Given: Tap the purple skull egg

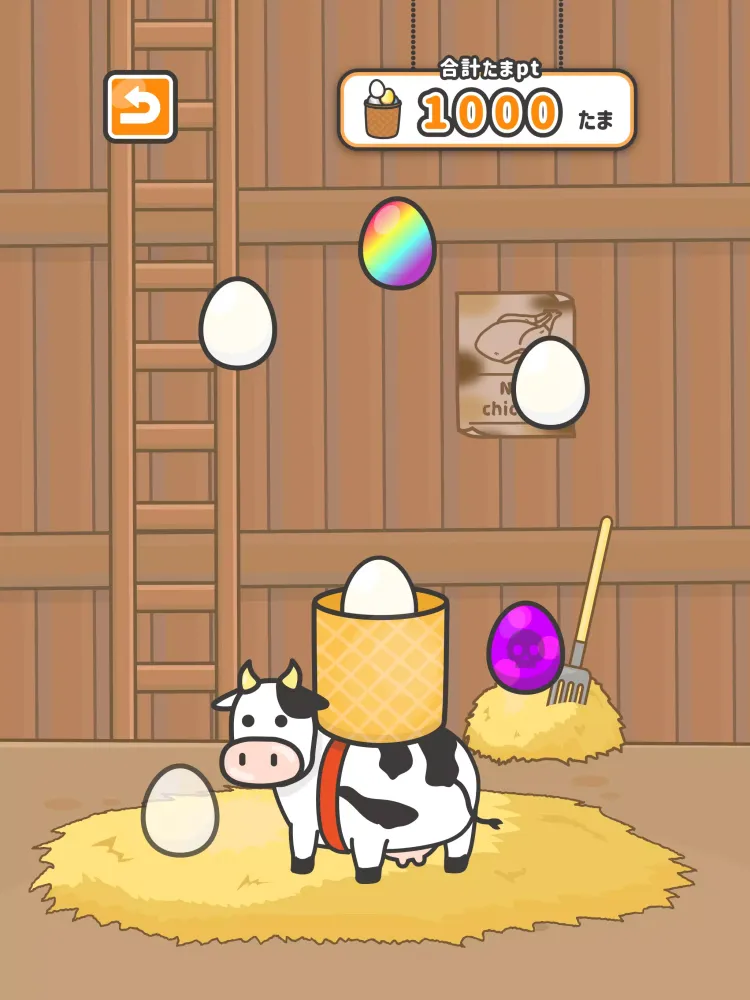Looking at the screenshot, I should [525, 647].
